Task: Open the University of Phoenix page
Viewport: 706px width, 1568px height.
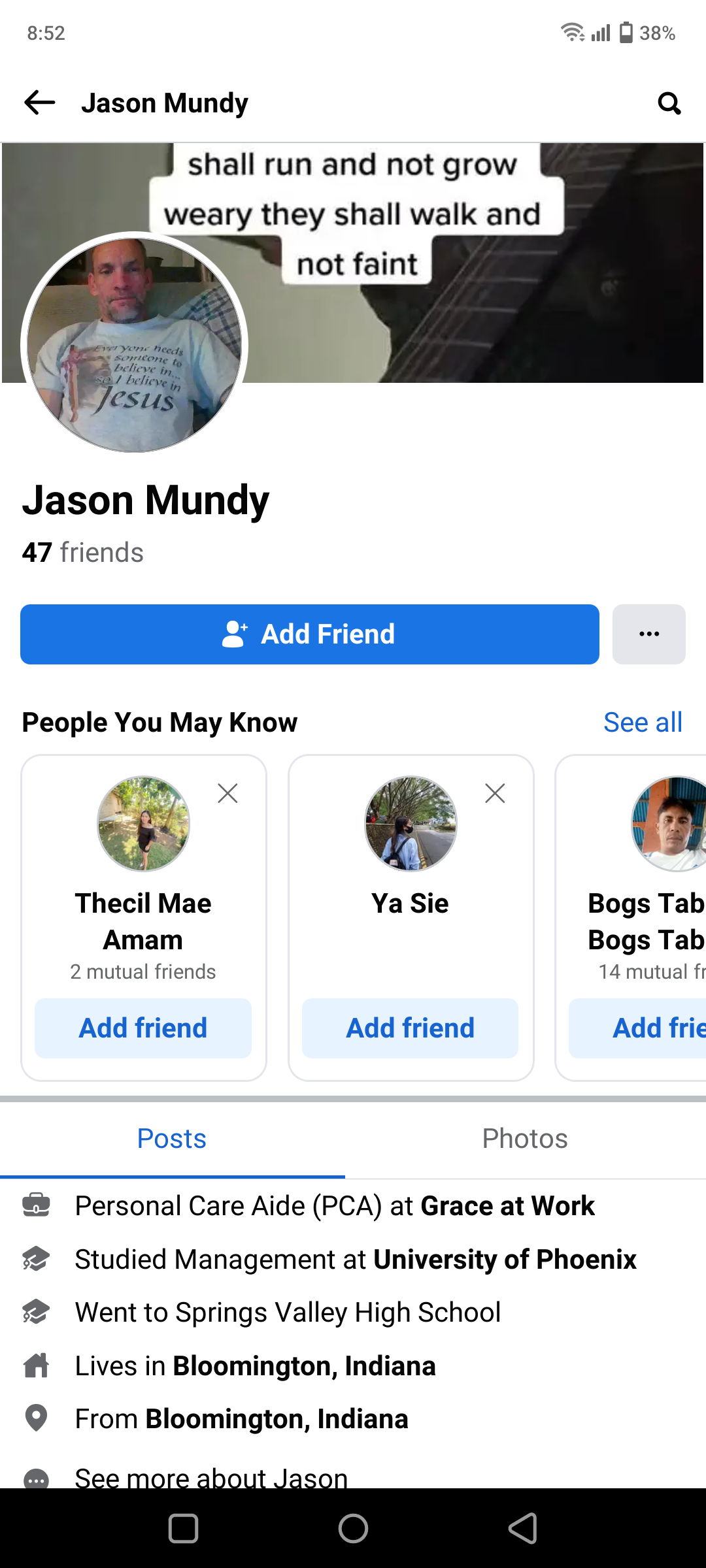Action: (x=505, y=1260)
